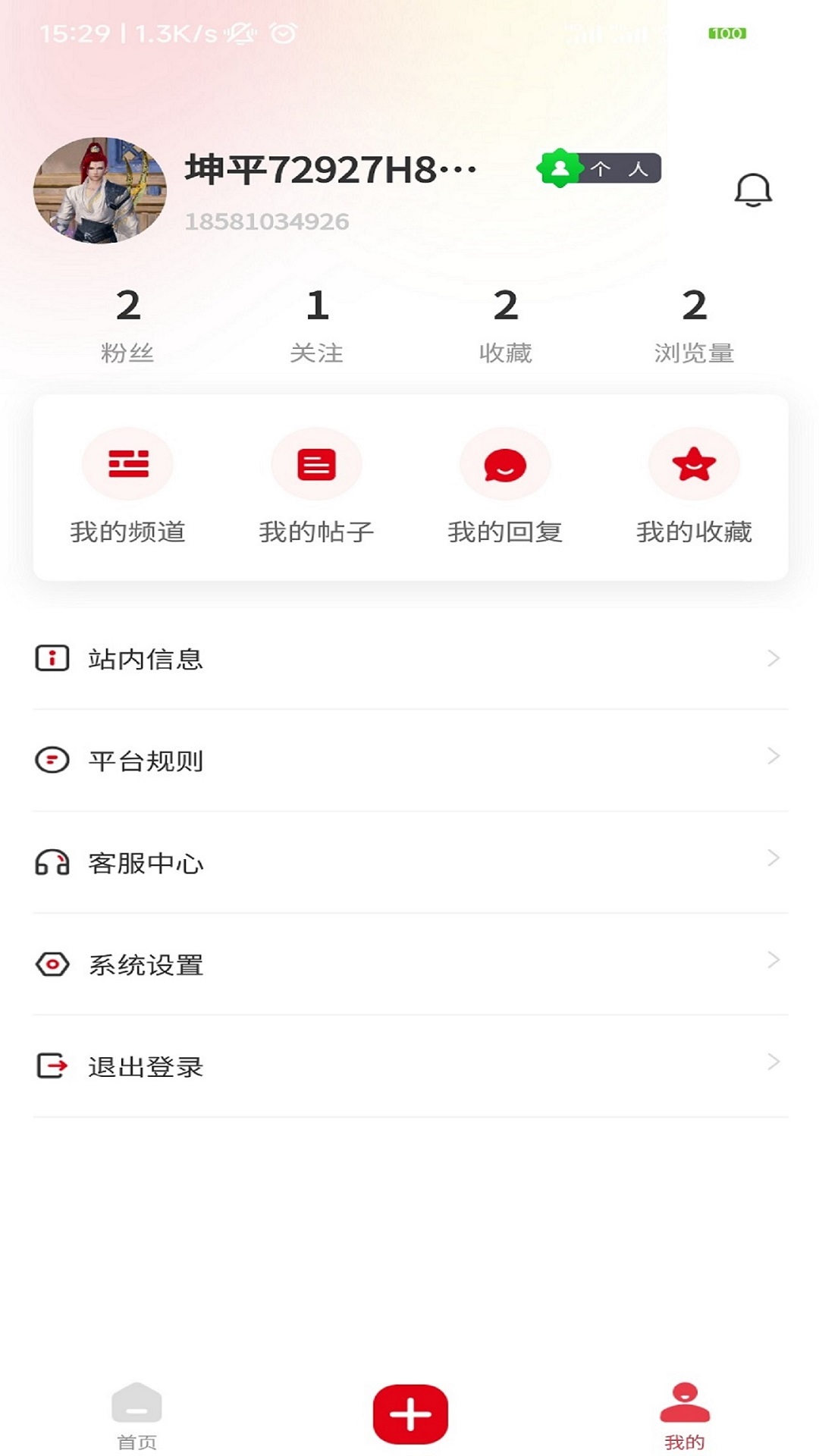Image resolution: width=819 pixels, height=1456 pixels.
Task: Switch to the 首页 tab
Action: coord(136,1415)
